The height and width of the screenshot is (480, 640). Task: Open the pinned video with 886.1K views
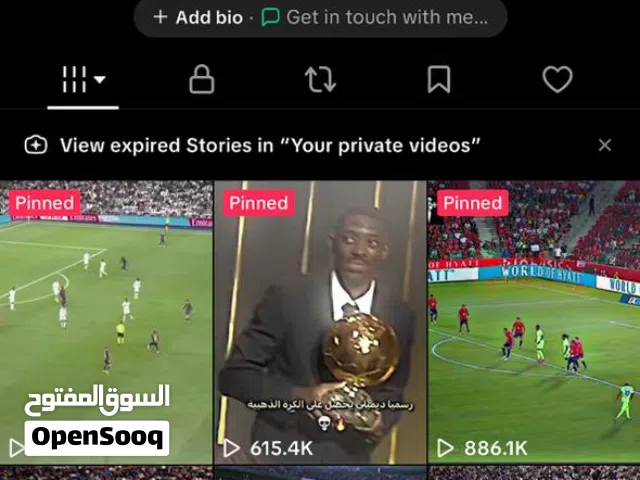click(534, 320)
